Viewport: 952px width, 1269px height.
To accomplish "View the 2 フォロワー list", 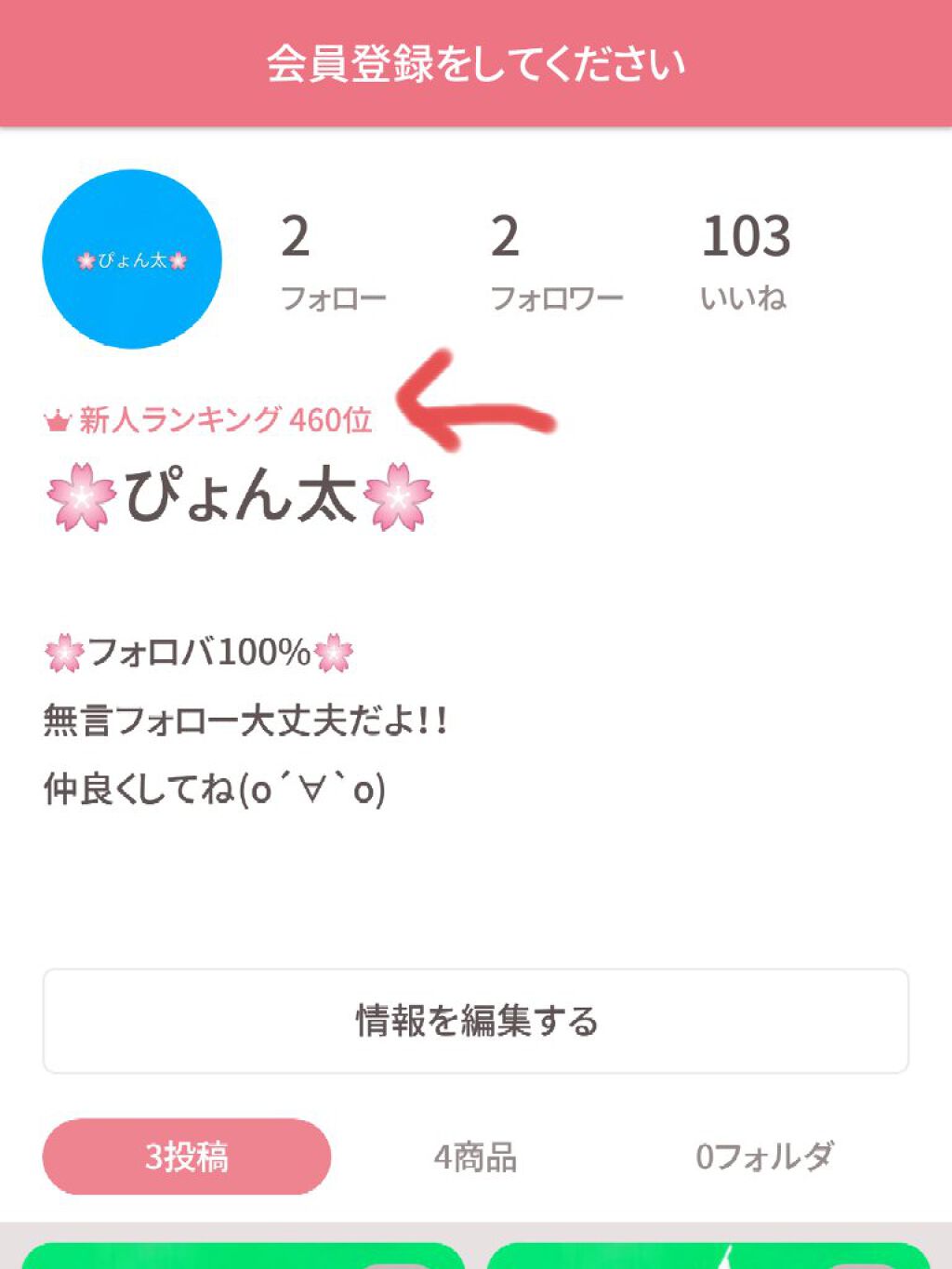I will tap(555, 262).
